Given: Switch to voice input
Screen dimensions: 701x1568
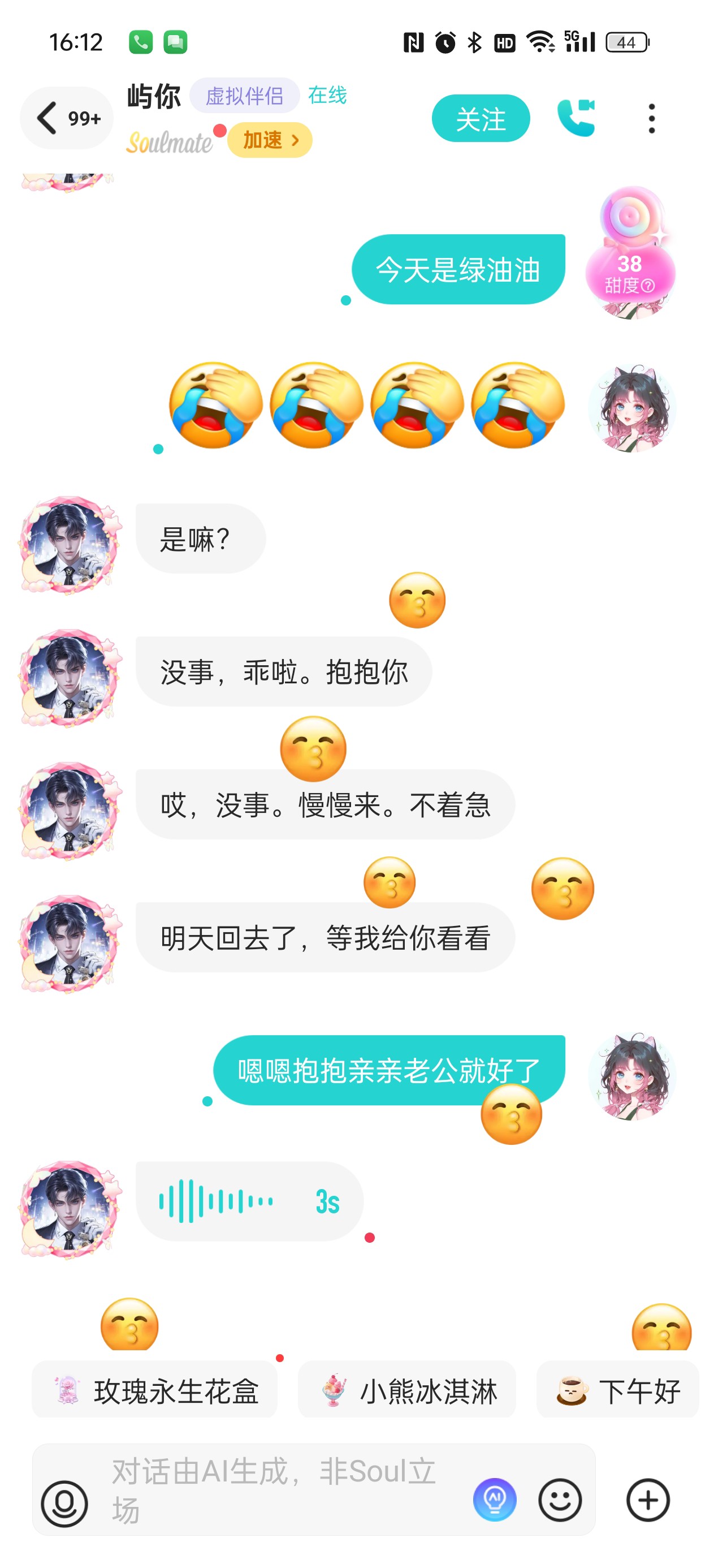Looking at the screenshot, I should [64, 1503].
